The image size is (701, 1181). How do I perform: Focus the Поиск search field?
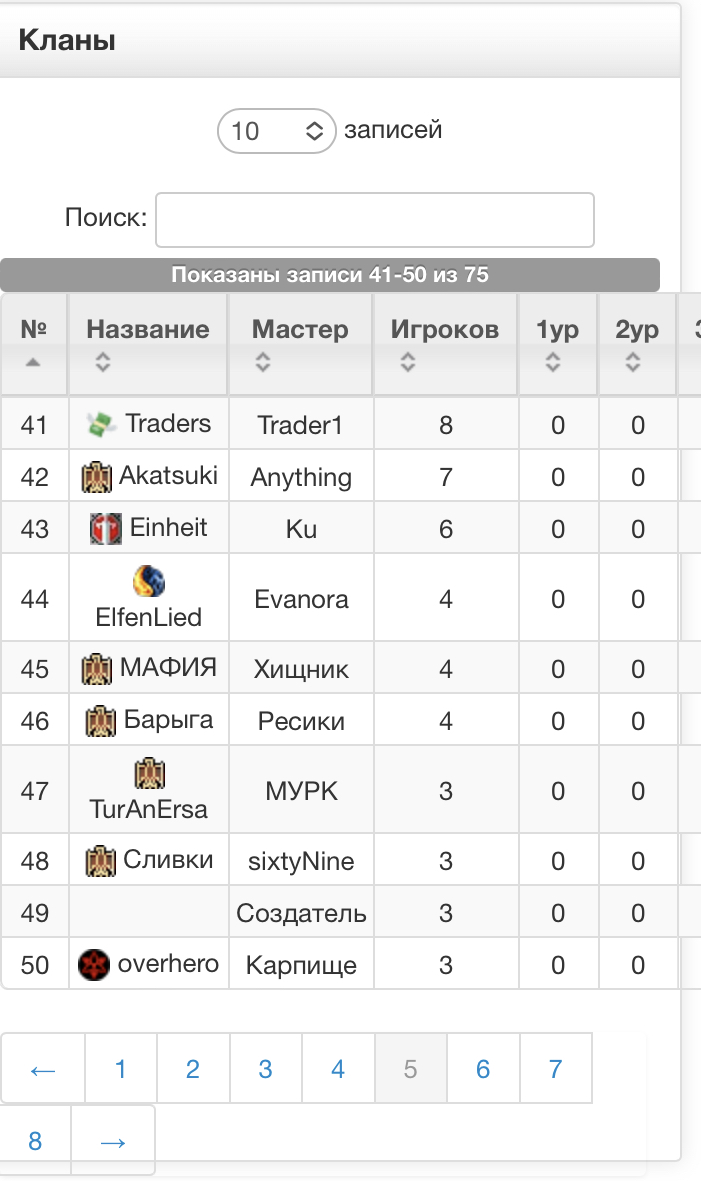click(375, 220)
